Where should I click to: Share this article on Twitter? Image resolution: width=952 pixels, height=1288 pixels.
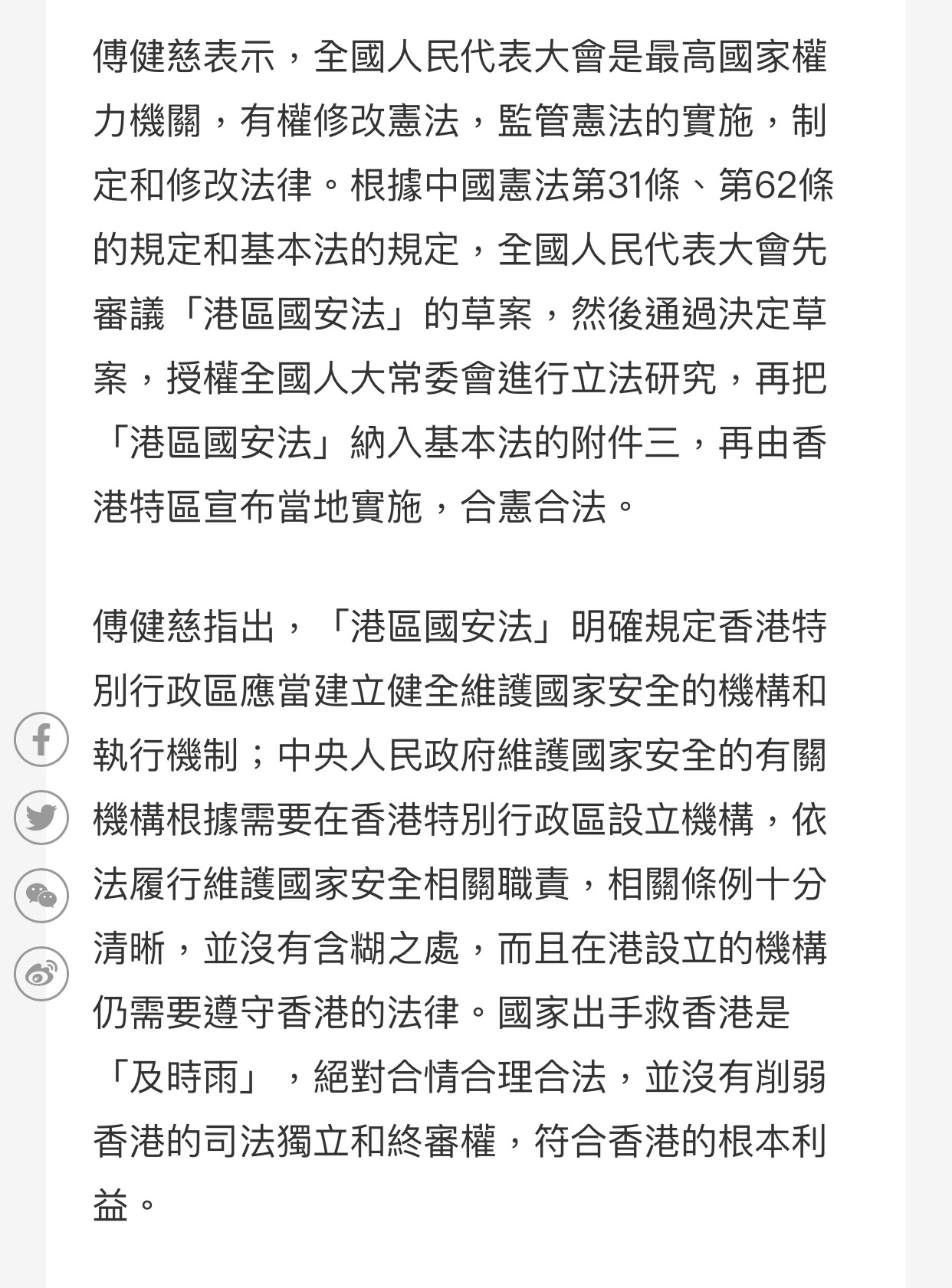point(41,818)
